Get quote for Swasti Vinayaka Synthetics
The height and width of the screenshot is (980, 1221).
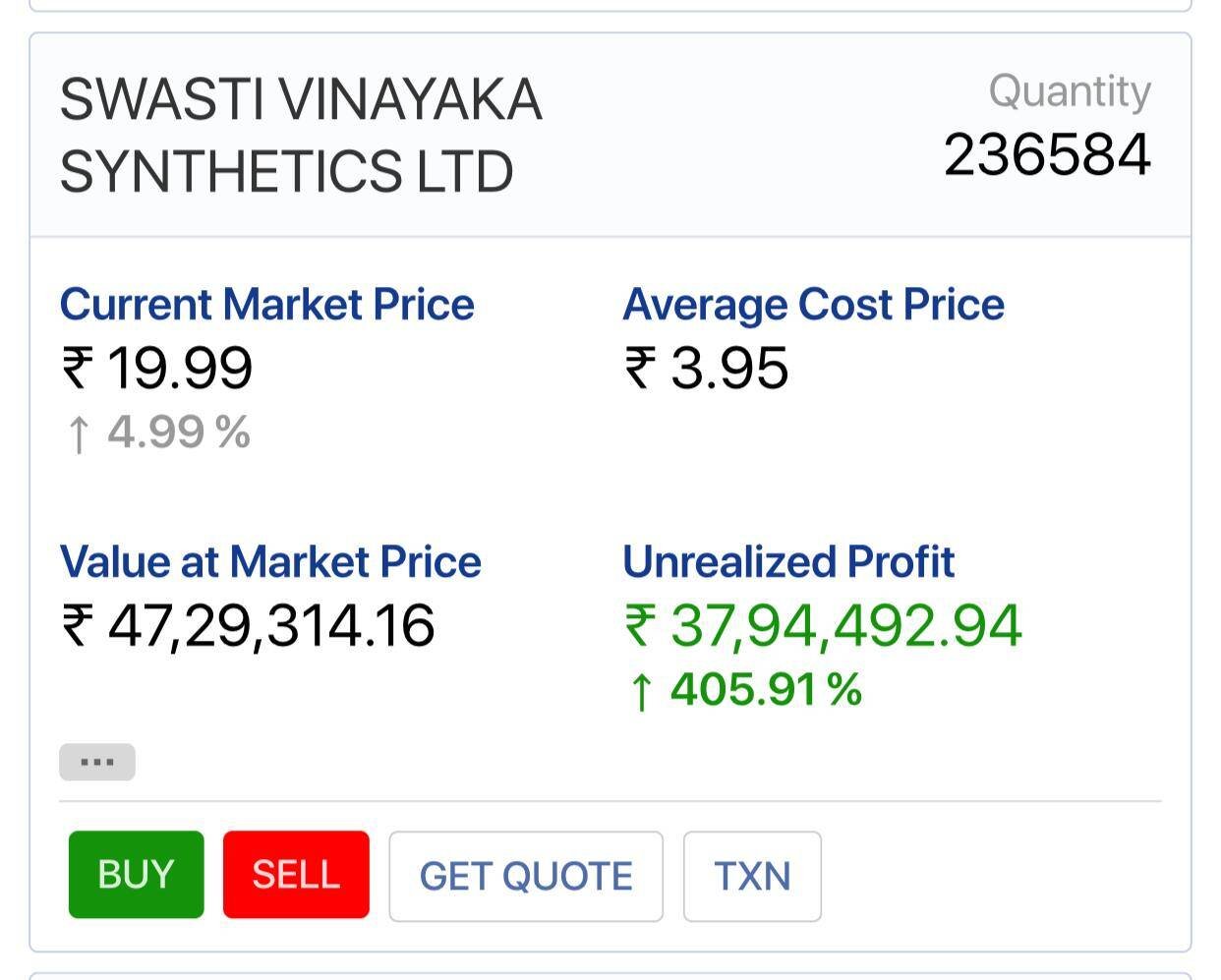click(x=526, y=876)
